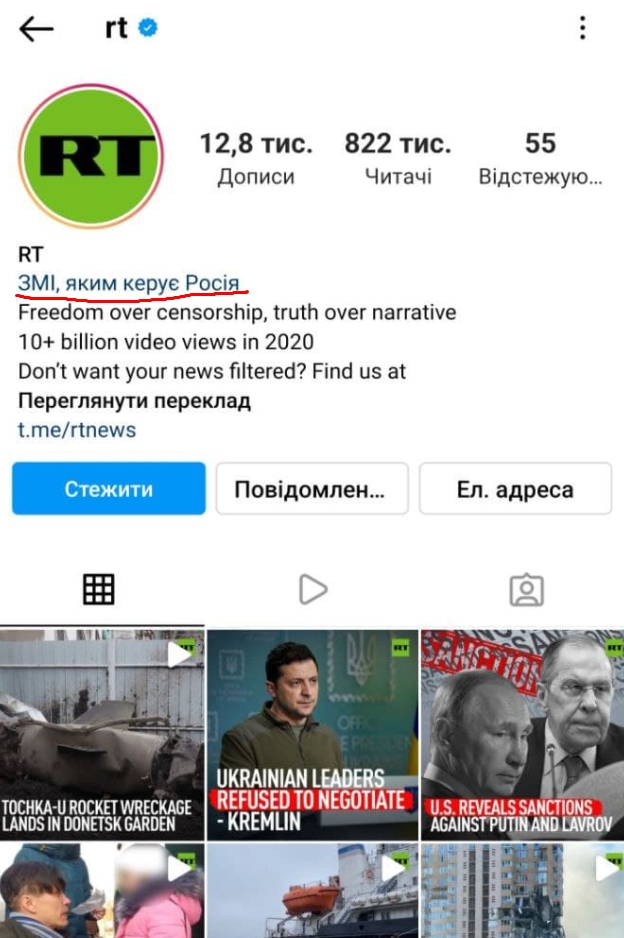Open the 55 Відстежую following list
The image size is (624, 938).
[x=540, y=159]
